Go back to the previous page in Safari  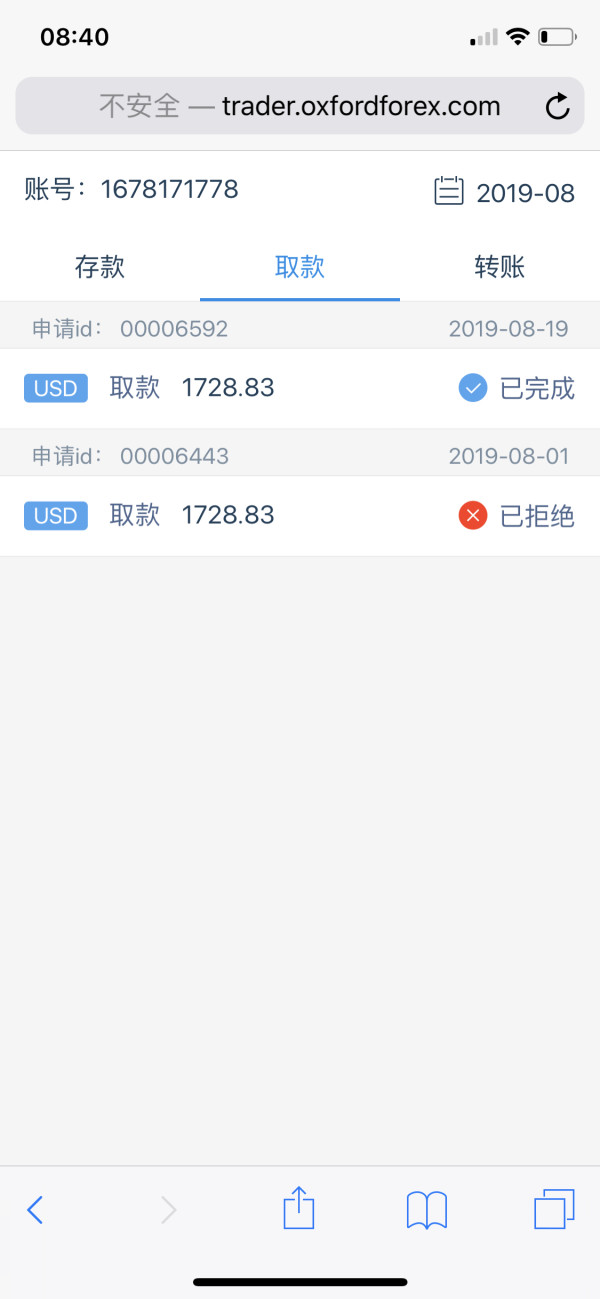pyautogui.click(x=35, y=1210)
